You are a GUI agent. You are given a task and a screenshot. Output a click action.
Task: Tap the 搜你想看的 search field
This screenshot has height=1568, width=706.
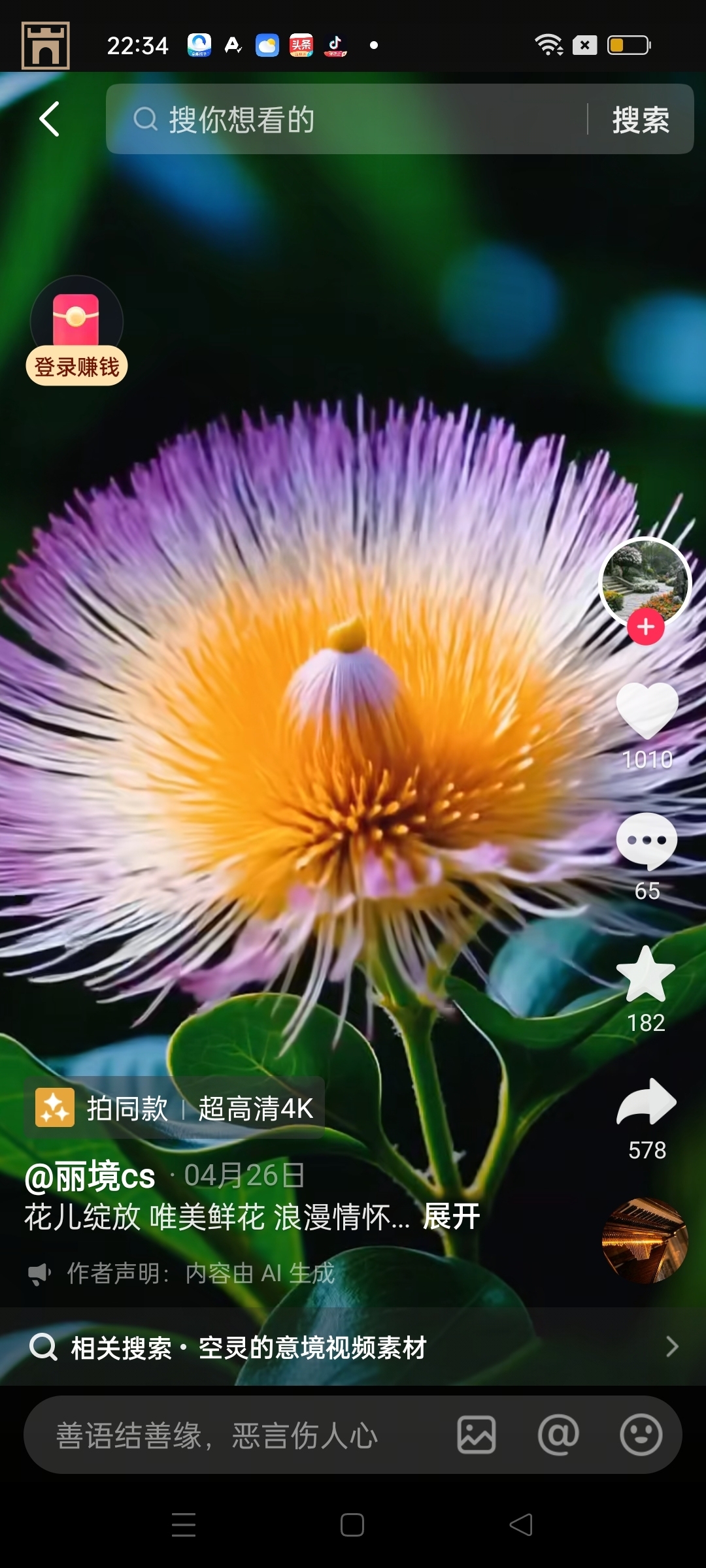click(353, 120)
